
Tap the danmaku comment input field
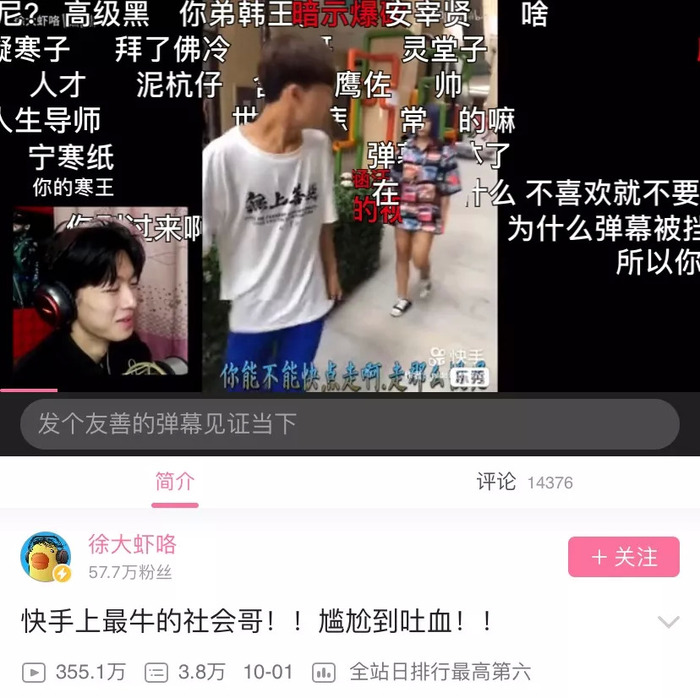pos(350,424)
